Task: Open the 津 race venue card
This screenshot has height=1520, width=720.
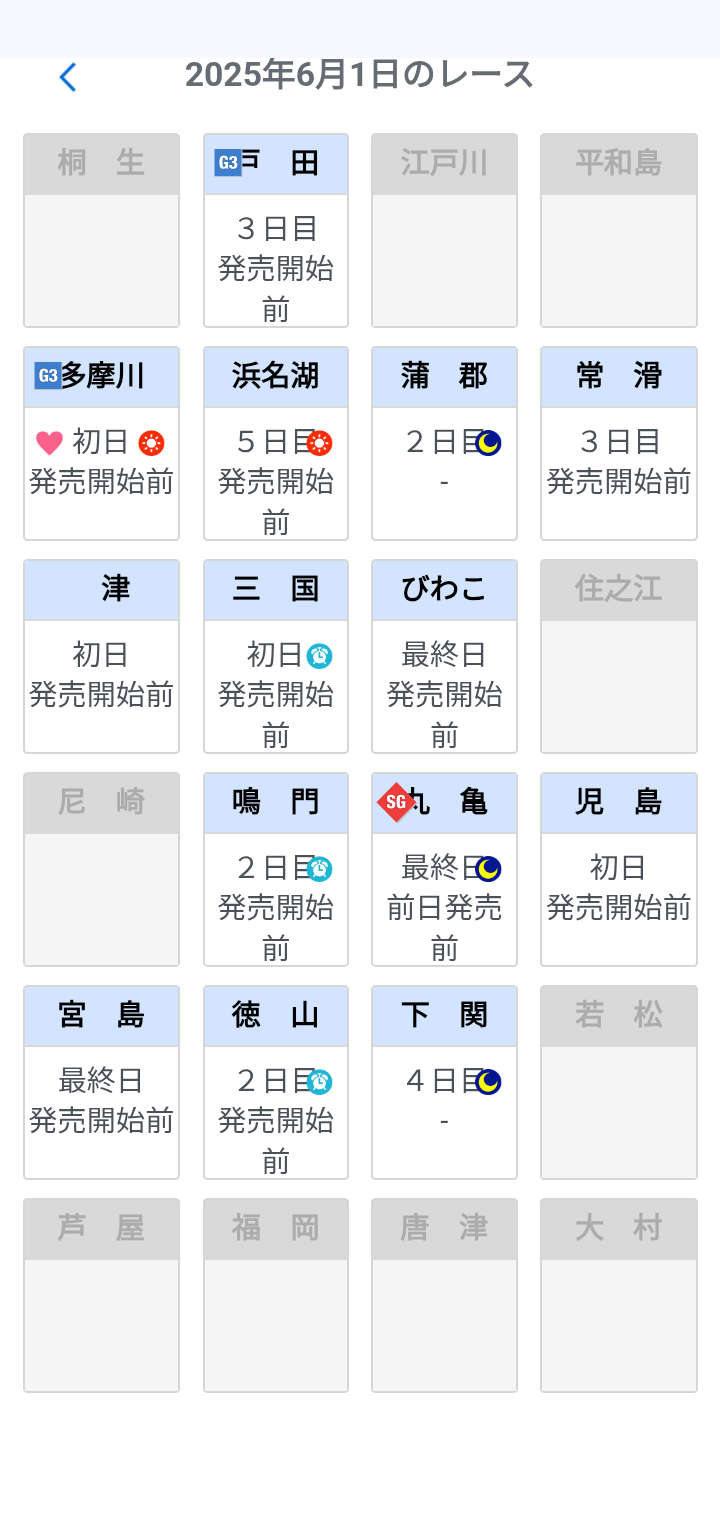Action: tap(101, 657)
